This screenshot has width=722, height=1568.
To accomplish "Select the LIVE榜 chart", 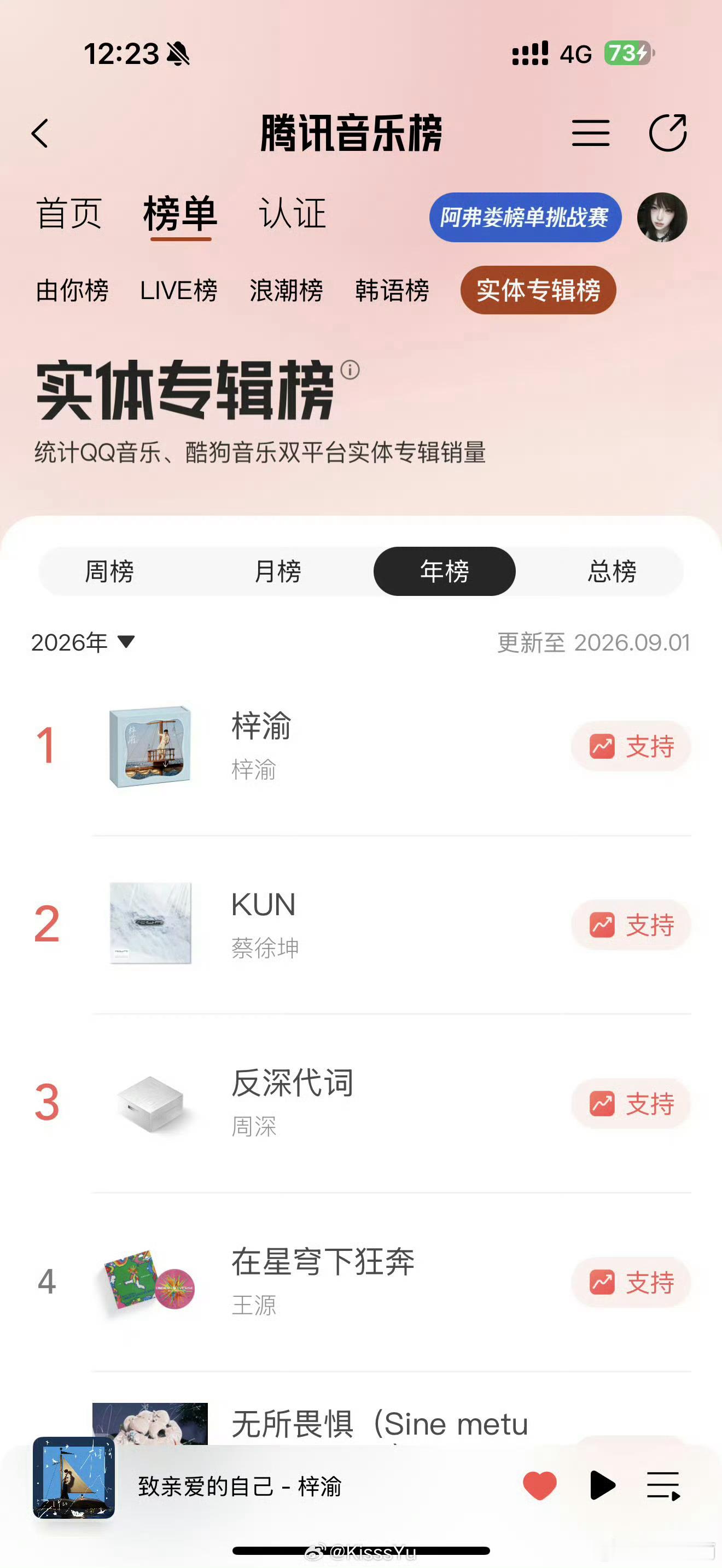I will coord(178,290).
